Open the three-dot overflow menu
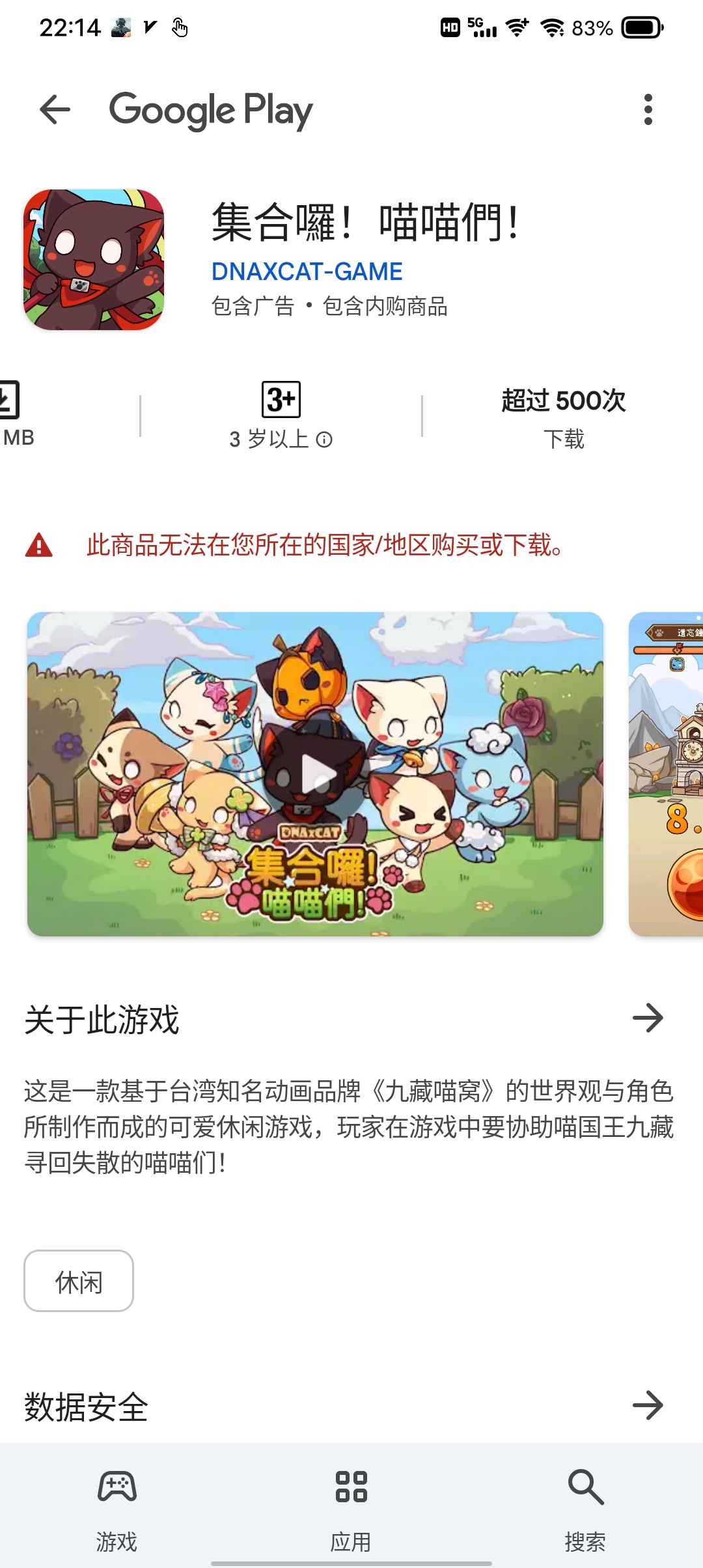 (x=648, y=109)
